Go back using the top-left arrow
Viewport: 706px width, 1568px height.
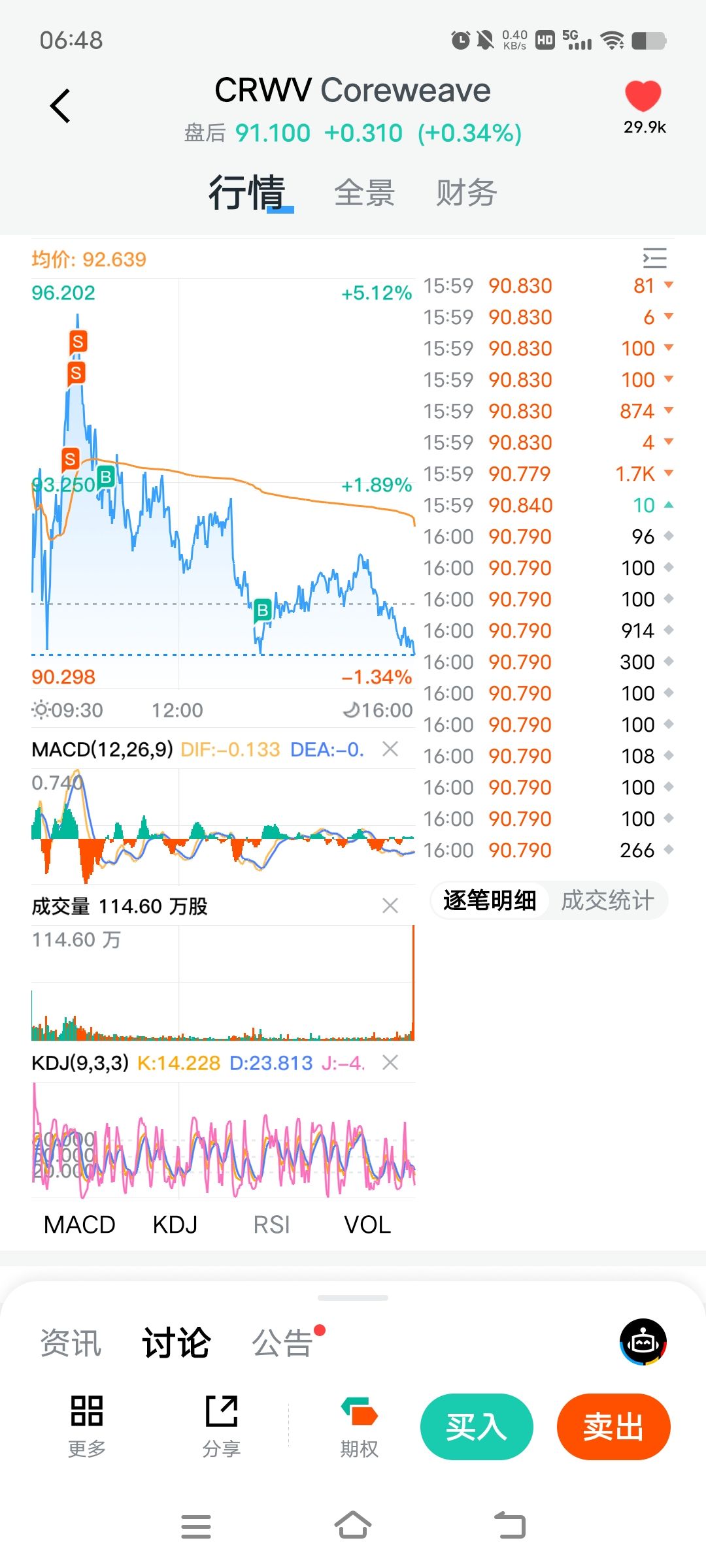(x=60, y=106)
